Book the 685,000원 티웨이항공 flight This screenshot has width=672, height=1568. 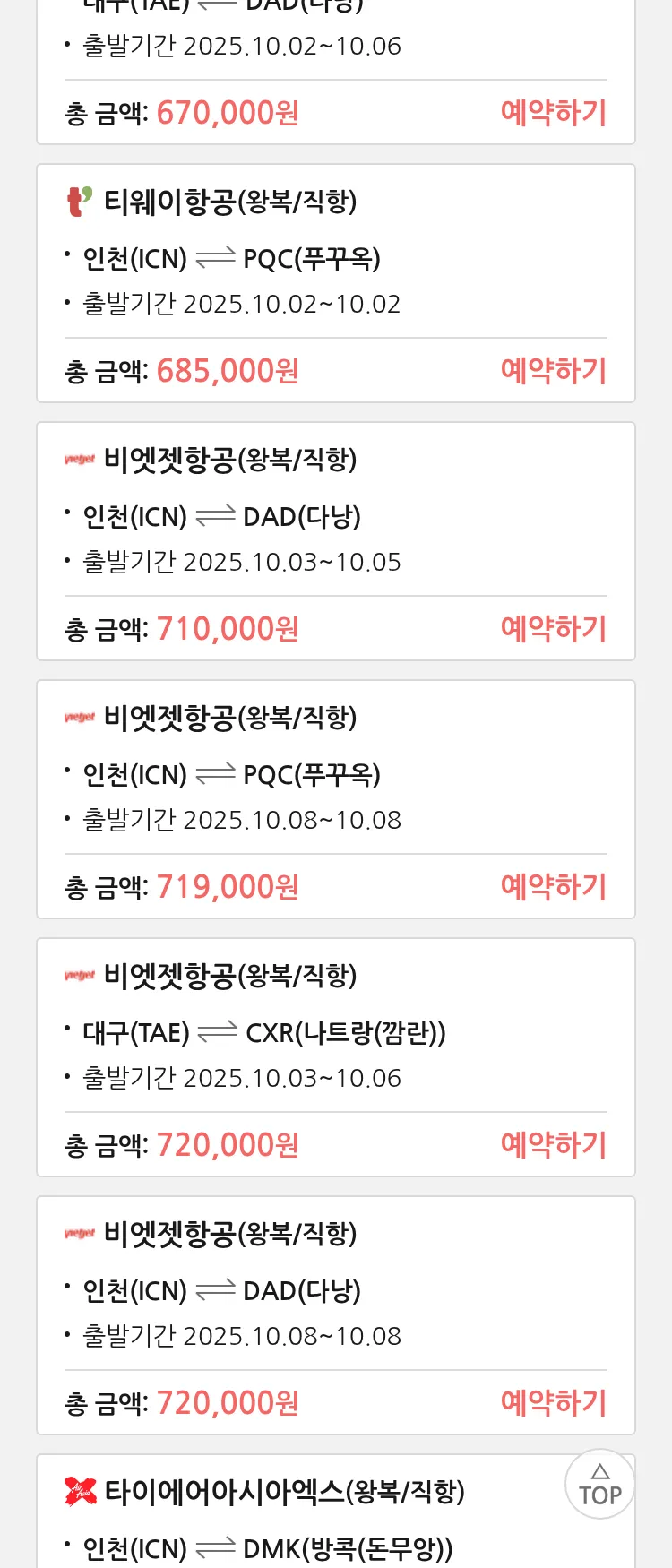(x=553, y=371)
